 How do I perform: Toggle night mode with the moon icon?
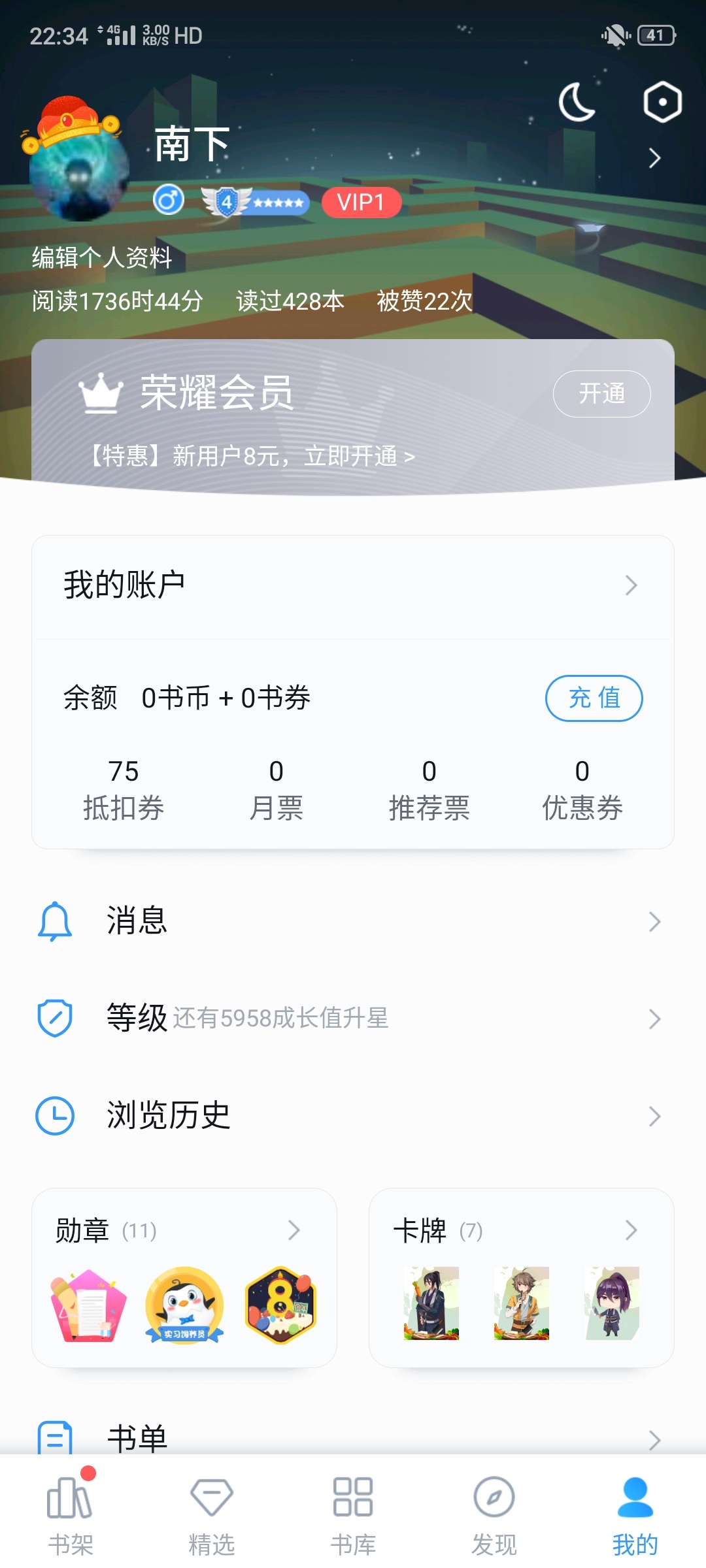[577, 103]
